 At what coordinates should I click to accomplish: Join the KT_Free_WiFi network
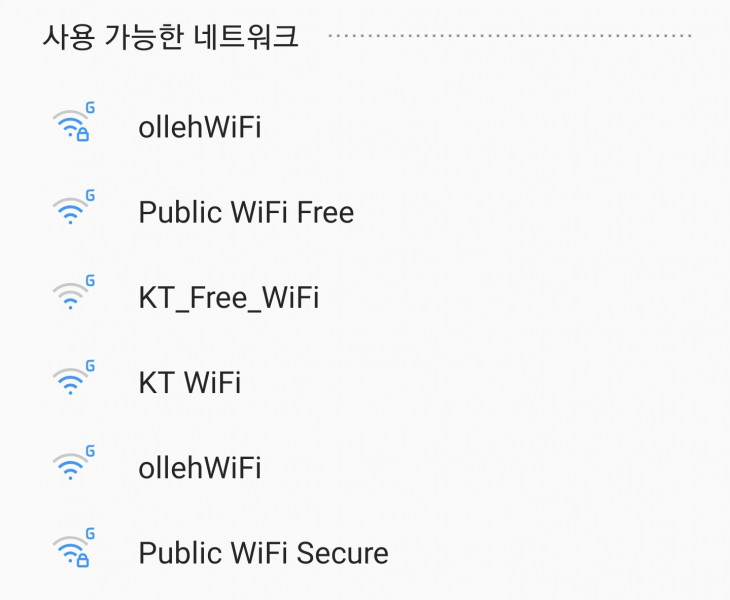[x=228, y=297]
